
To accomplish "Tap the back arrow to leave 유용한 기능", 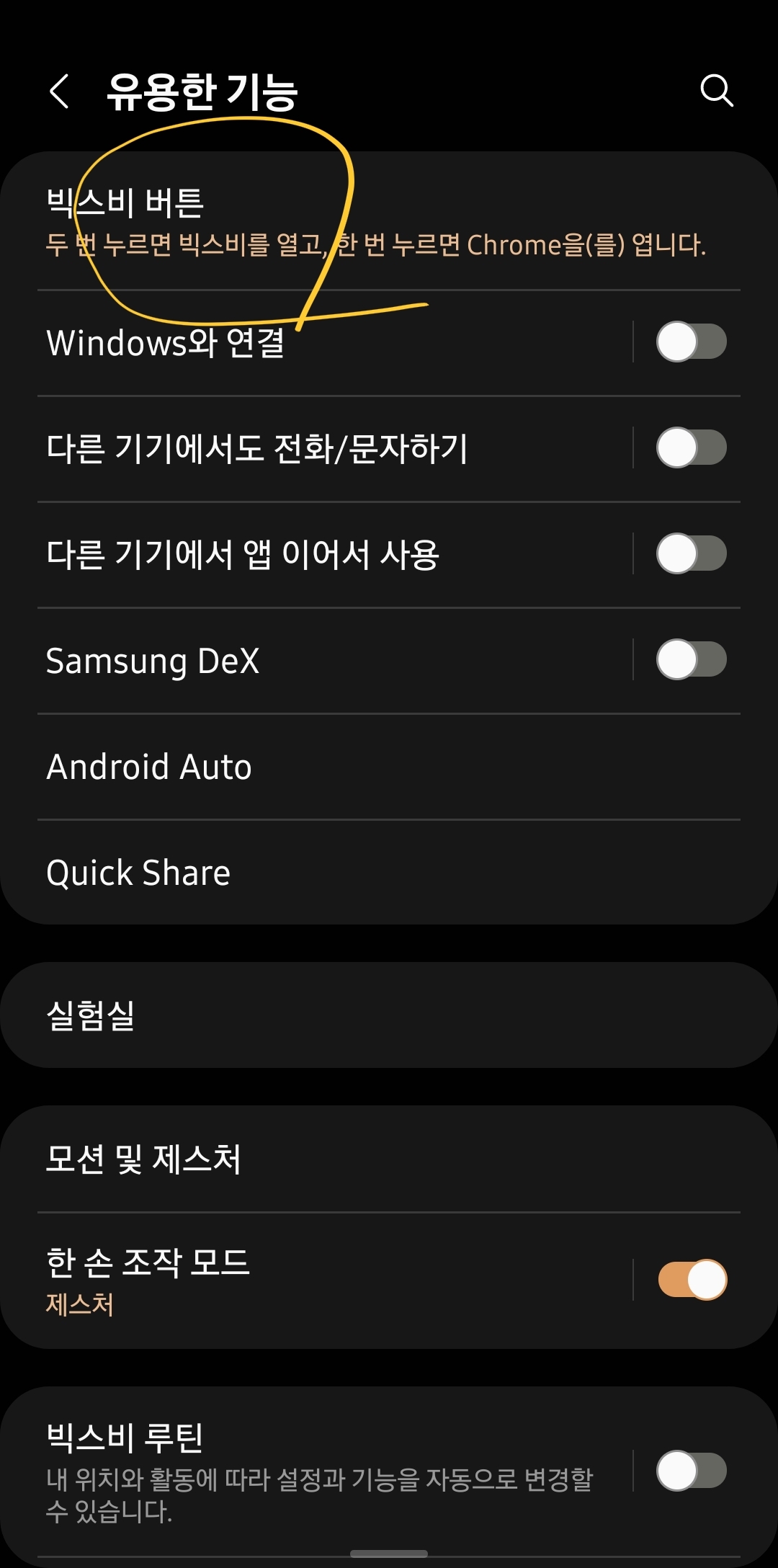I will [60, 92].
